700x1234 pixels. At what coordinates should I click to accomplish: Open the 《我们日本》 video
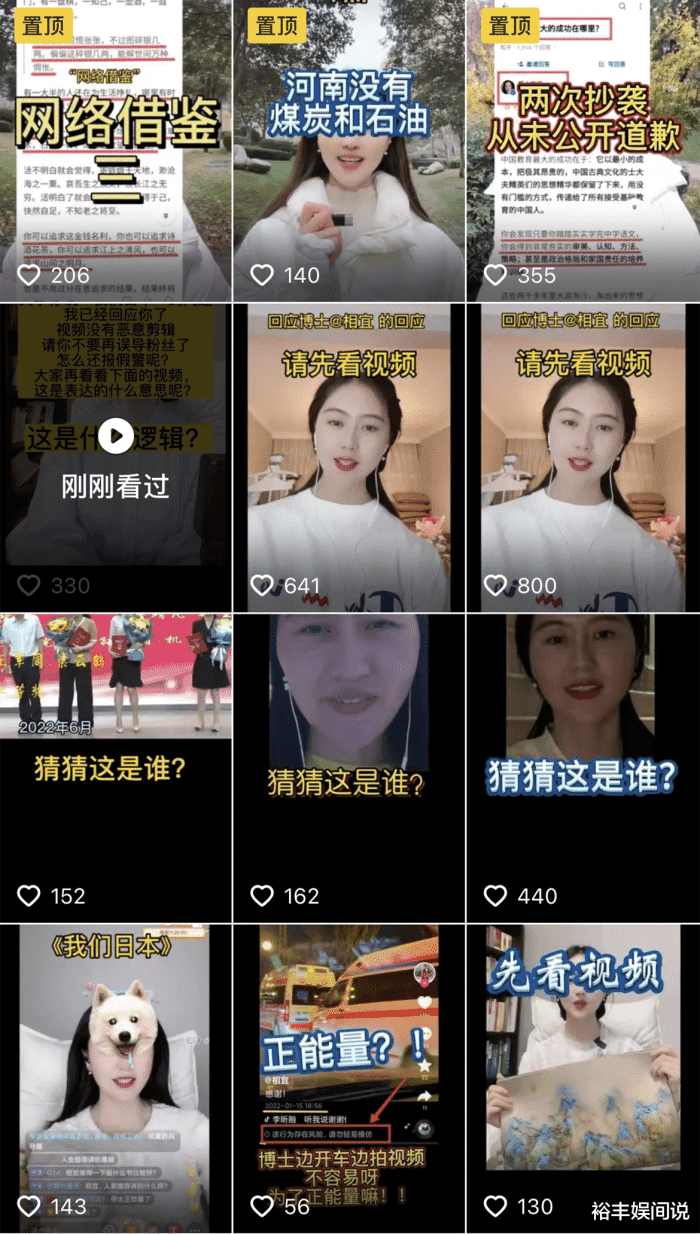tap(115, 1078)
